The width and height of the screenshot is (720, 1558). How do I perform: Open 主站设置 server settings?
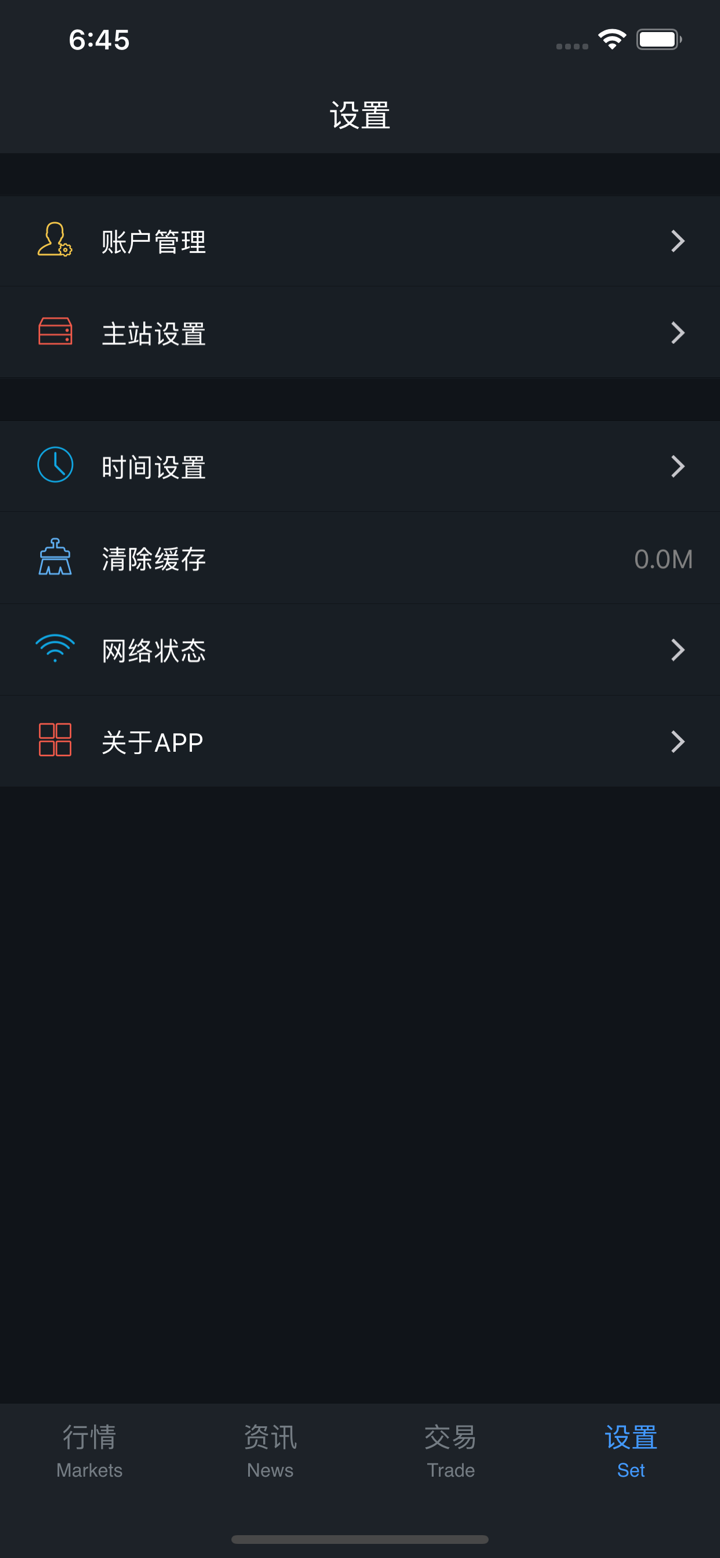tap(360, 333)
